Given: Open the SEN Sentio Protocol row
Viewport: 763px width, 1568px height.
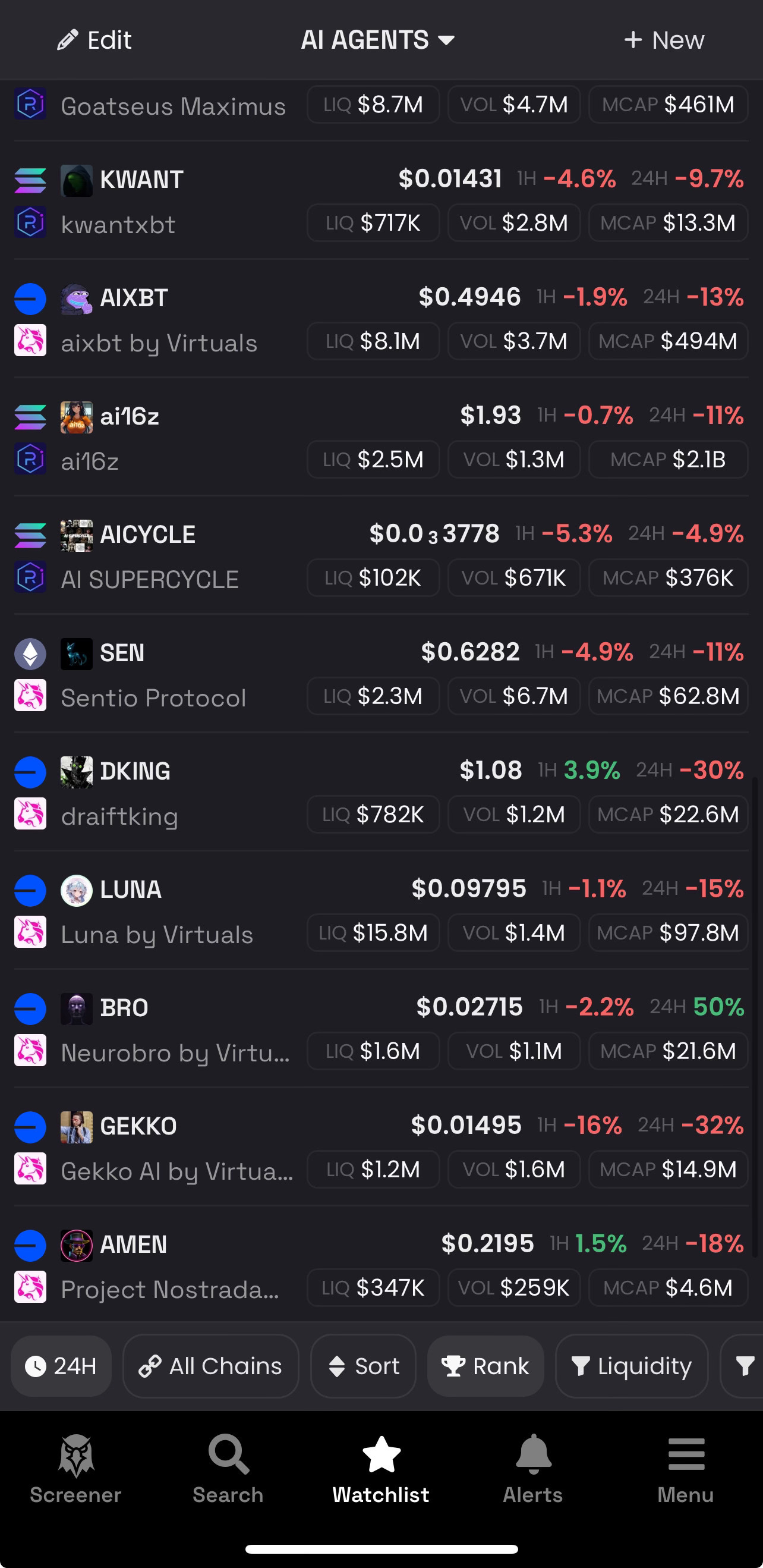Looking at the screenshot, I should 381,674.
